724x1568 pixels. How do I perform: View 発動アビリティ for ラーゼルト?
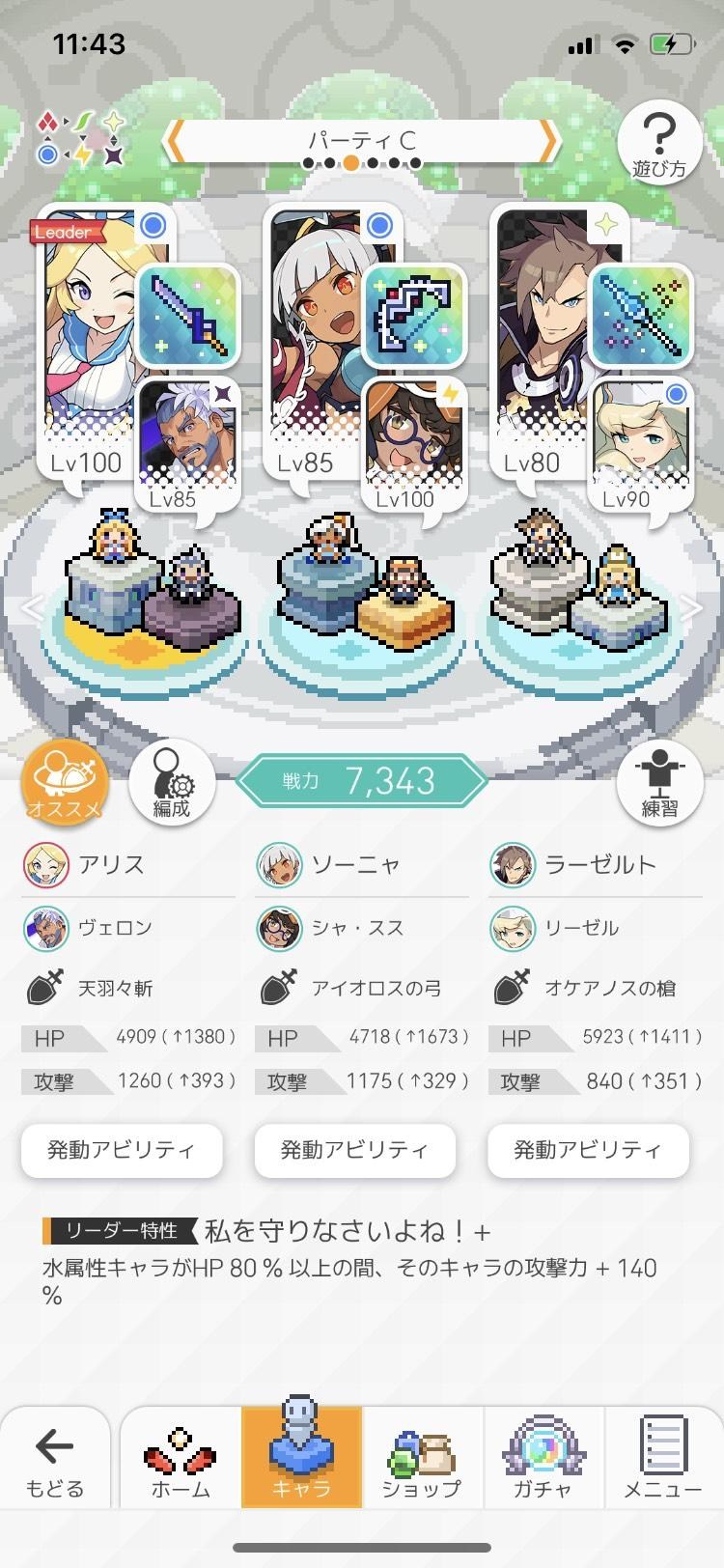(x=588, y=1150)
